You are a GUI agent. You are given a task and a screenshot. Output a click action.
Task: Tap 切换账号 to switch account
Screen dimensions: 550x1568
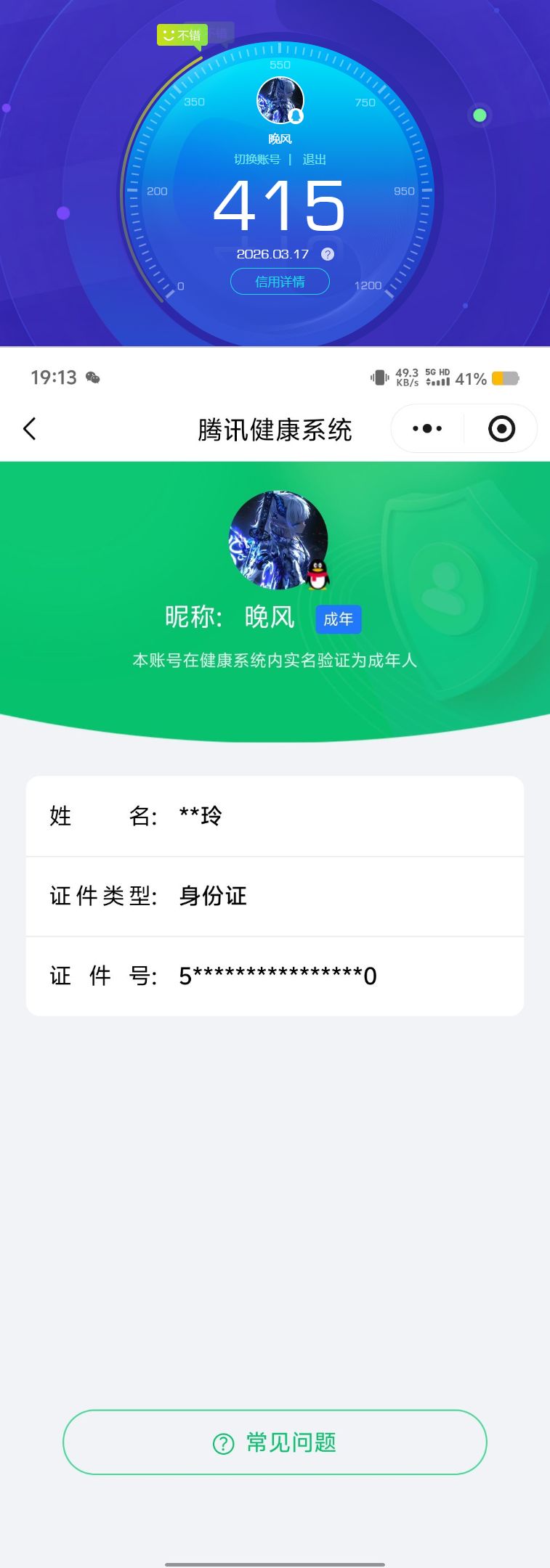[258, 159]
